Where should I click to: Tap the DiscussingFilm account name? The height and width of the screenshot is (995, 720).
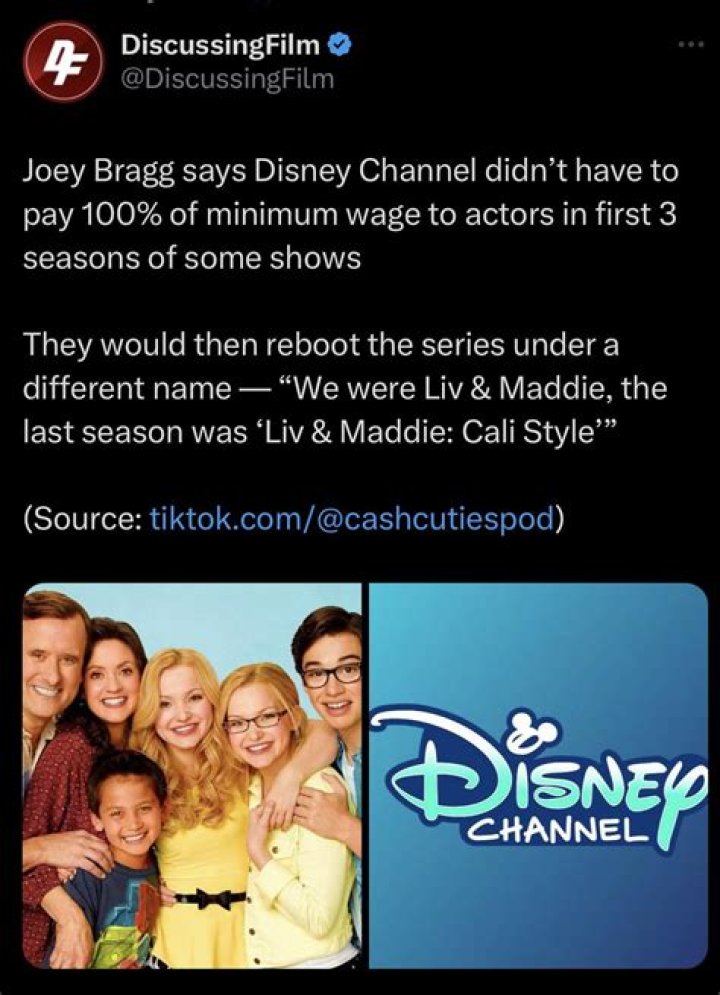[x=220, y=43]
